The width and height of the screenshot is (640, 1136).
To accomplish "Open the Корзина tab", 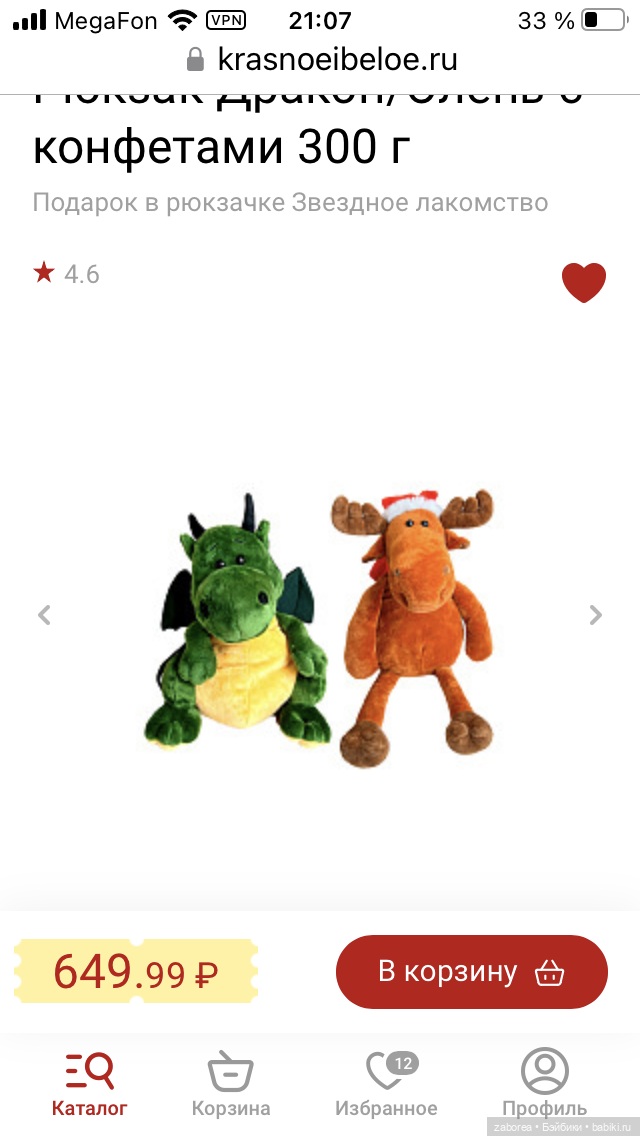I will coord(231,1084).
